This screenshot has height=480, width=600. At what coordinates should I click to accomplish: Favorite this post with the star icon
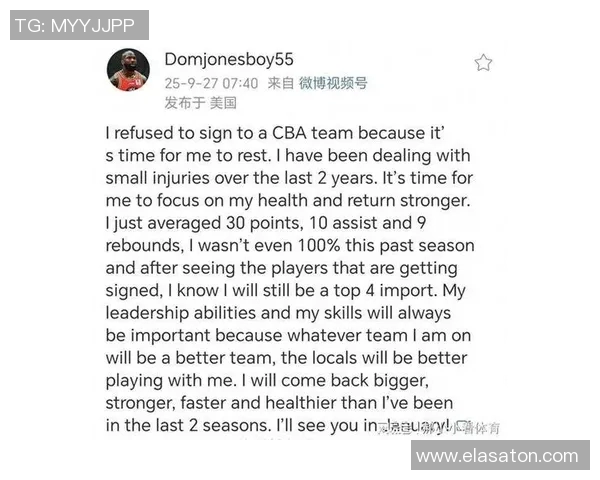point(483,63)
